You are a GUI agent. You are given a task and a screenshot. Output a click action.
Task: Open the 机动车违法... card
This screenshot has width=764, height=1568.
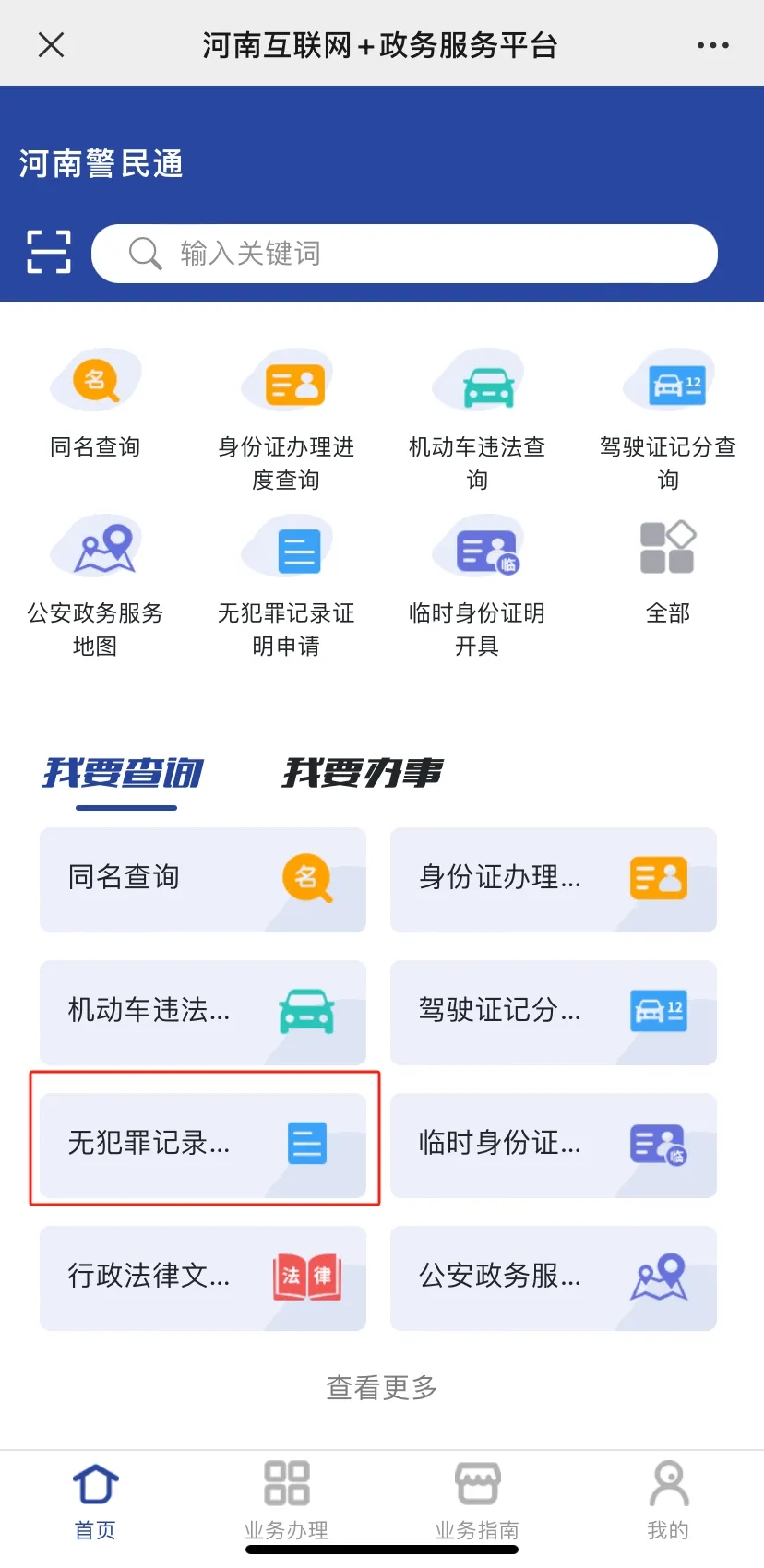(x=203, y=1012)
